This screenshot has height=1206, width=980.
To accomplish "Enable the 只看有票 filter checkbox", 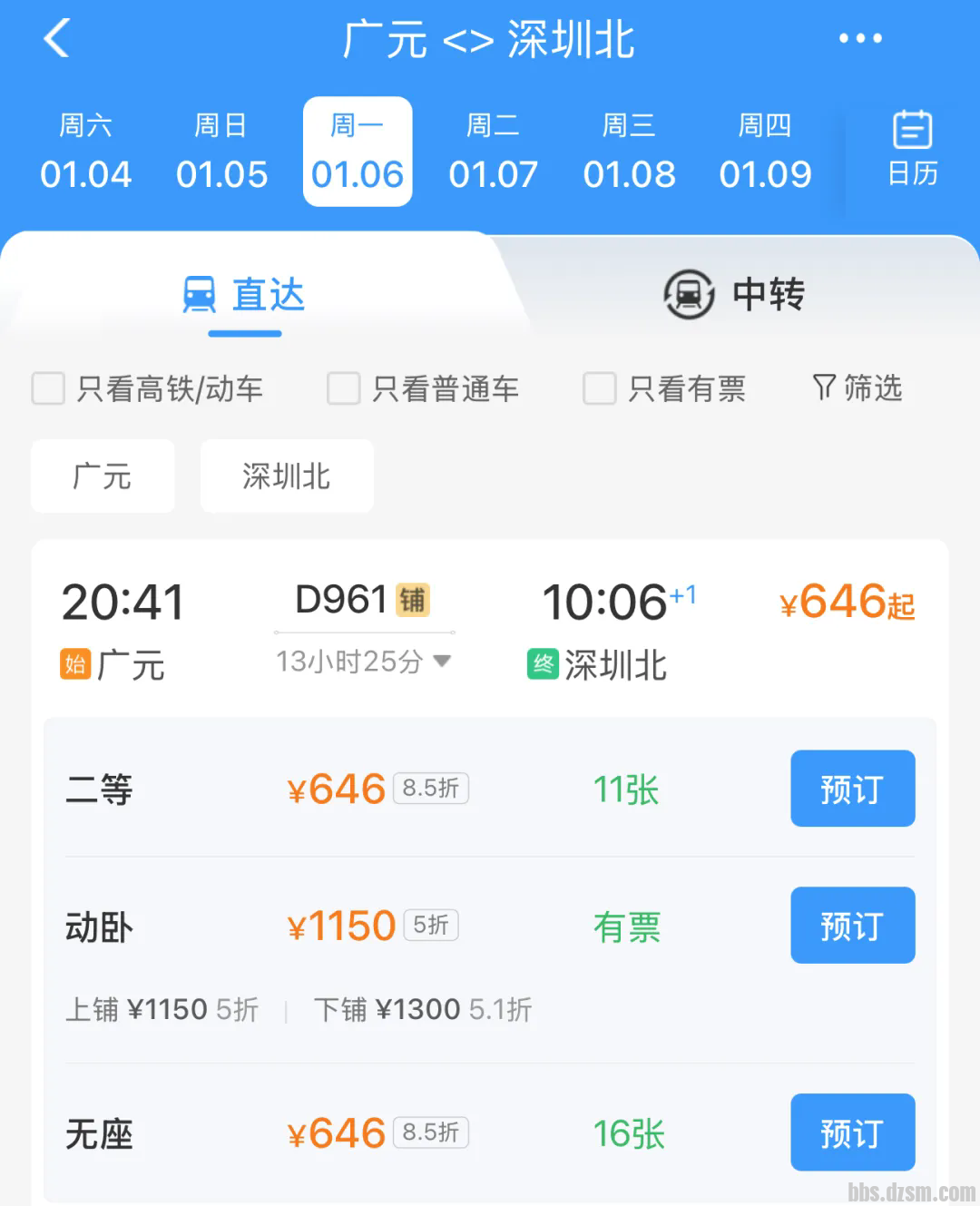I will pos(600,388).
